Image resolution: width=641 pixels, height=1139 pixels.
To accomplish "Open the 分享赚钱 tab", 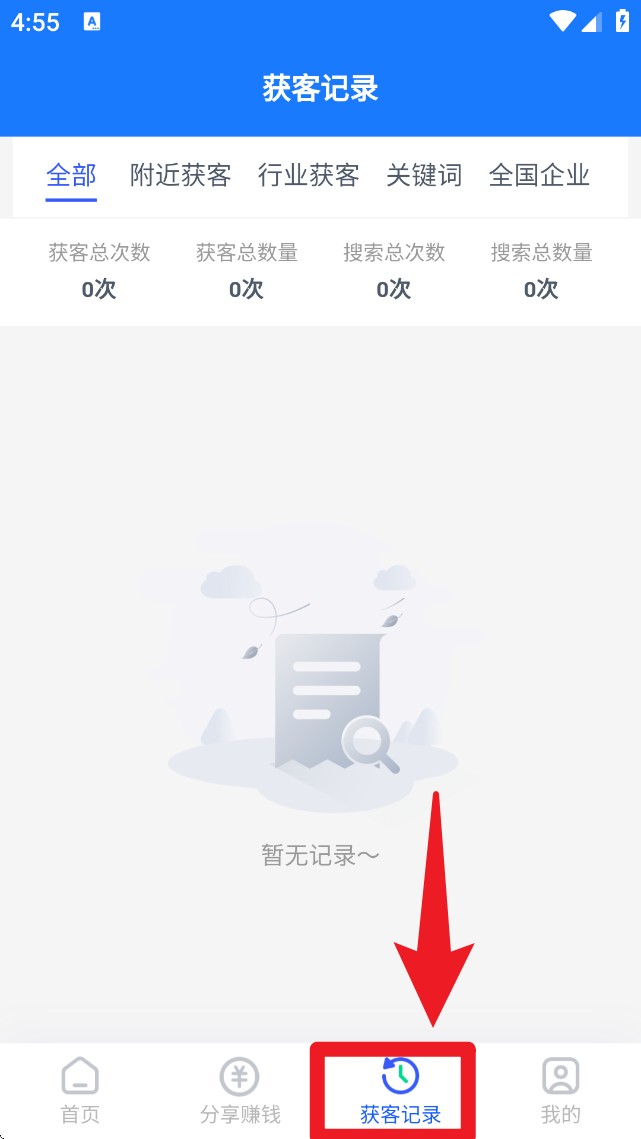I will click(240, 1090).
